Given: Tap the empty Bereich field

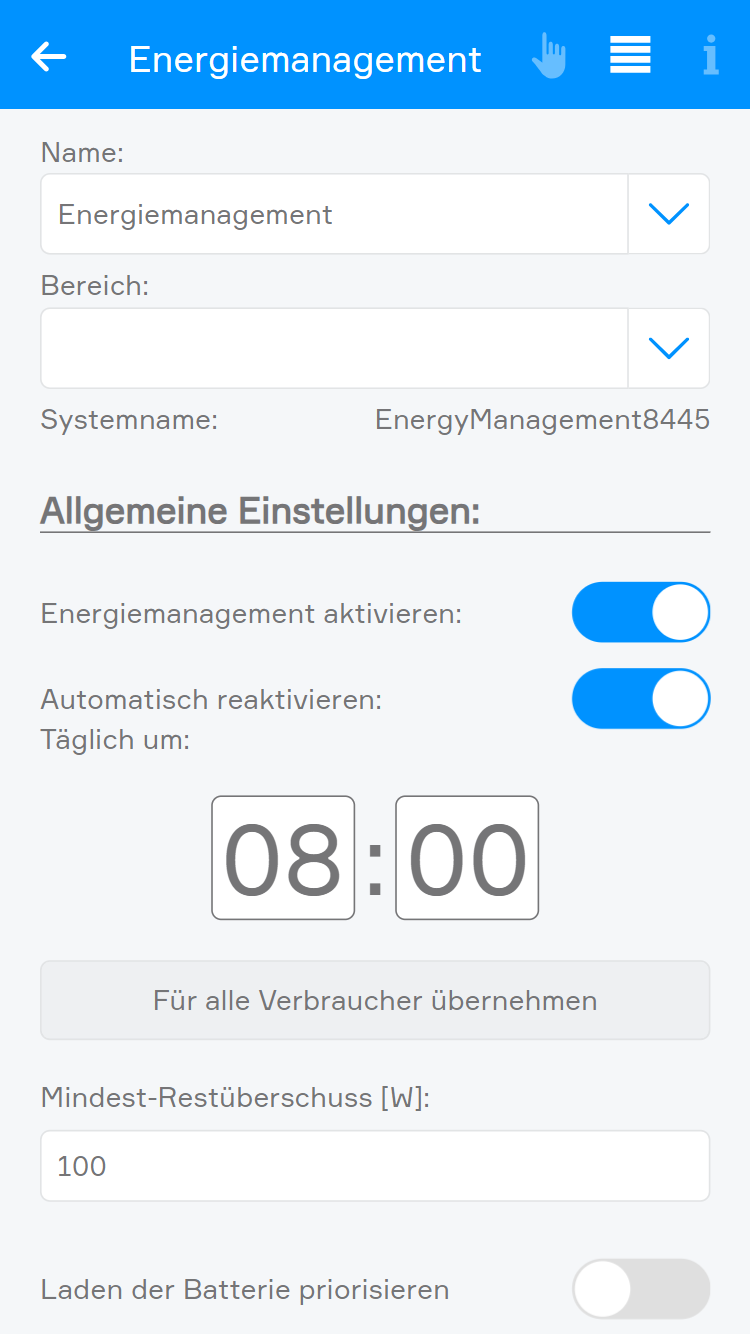Looking at the screenshot, I should point(334,348).
